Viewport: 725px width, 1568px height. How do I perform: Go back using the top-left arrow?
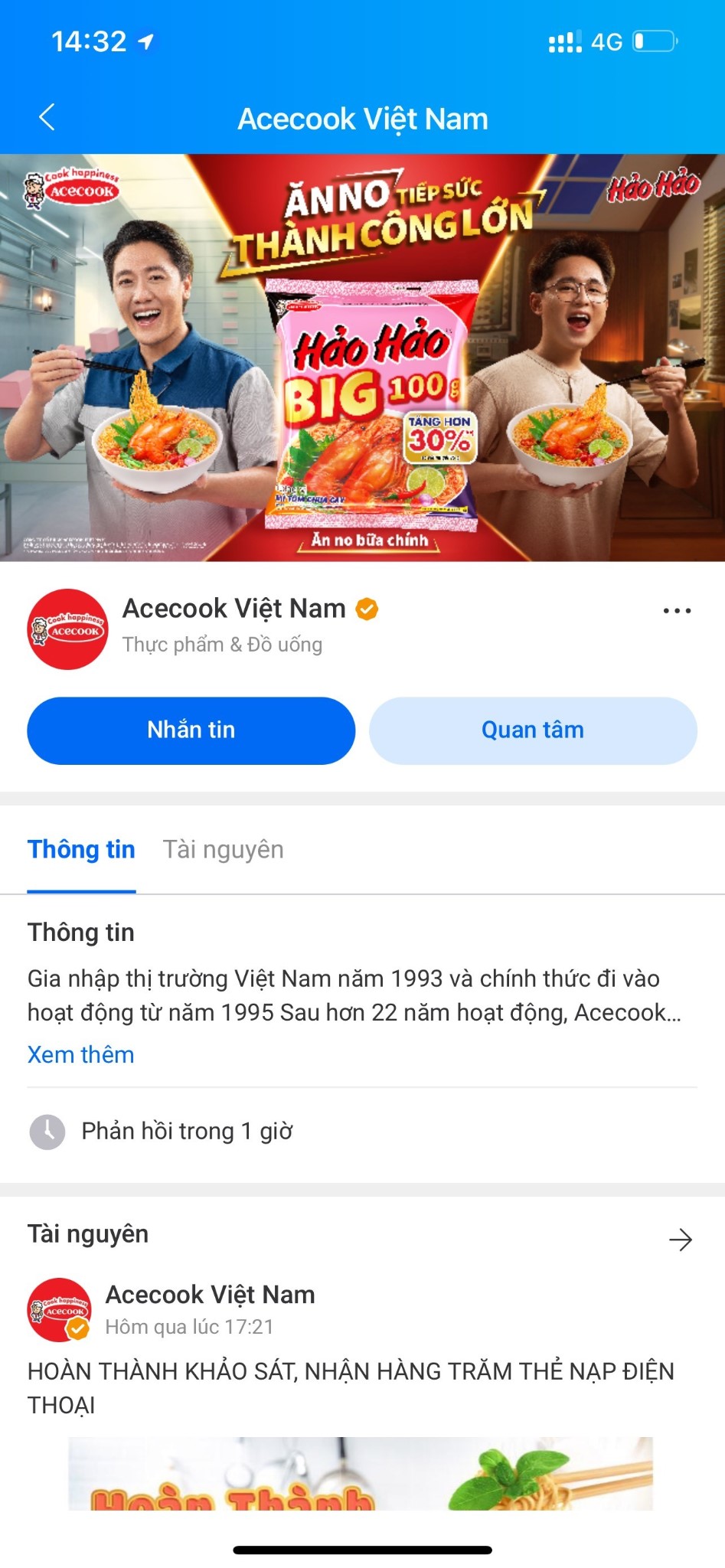coord(47,118)
